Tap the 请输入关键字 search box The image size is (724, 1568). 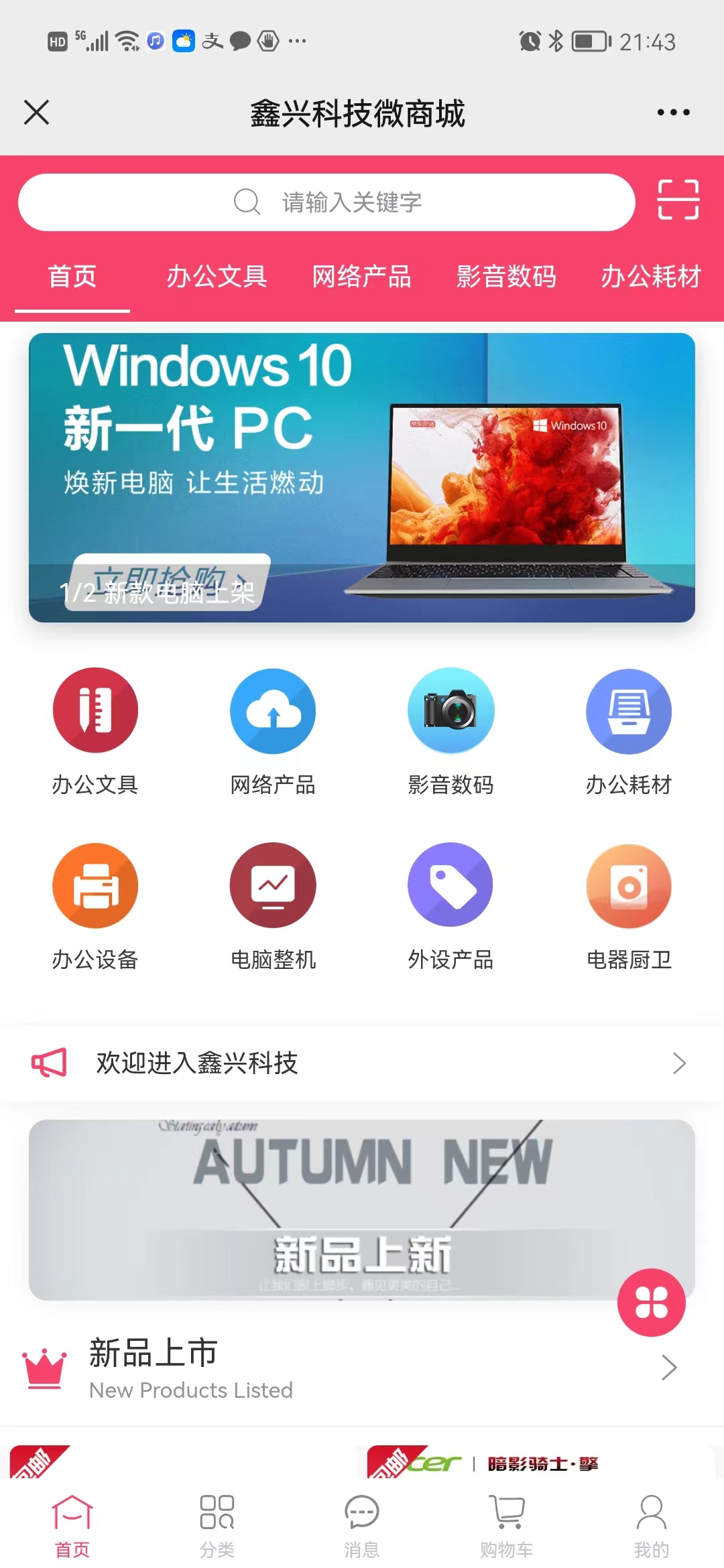[326, 202]
